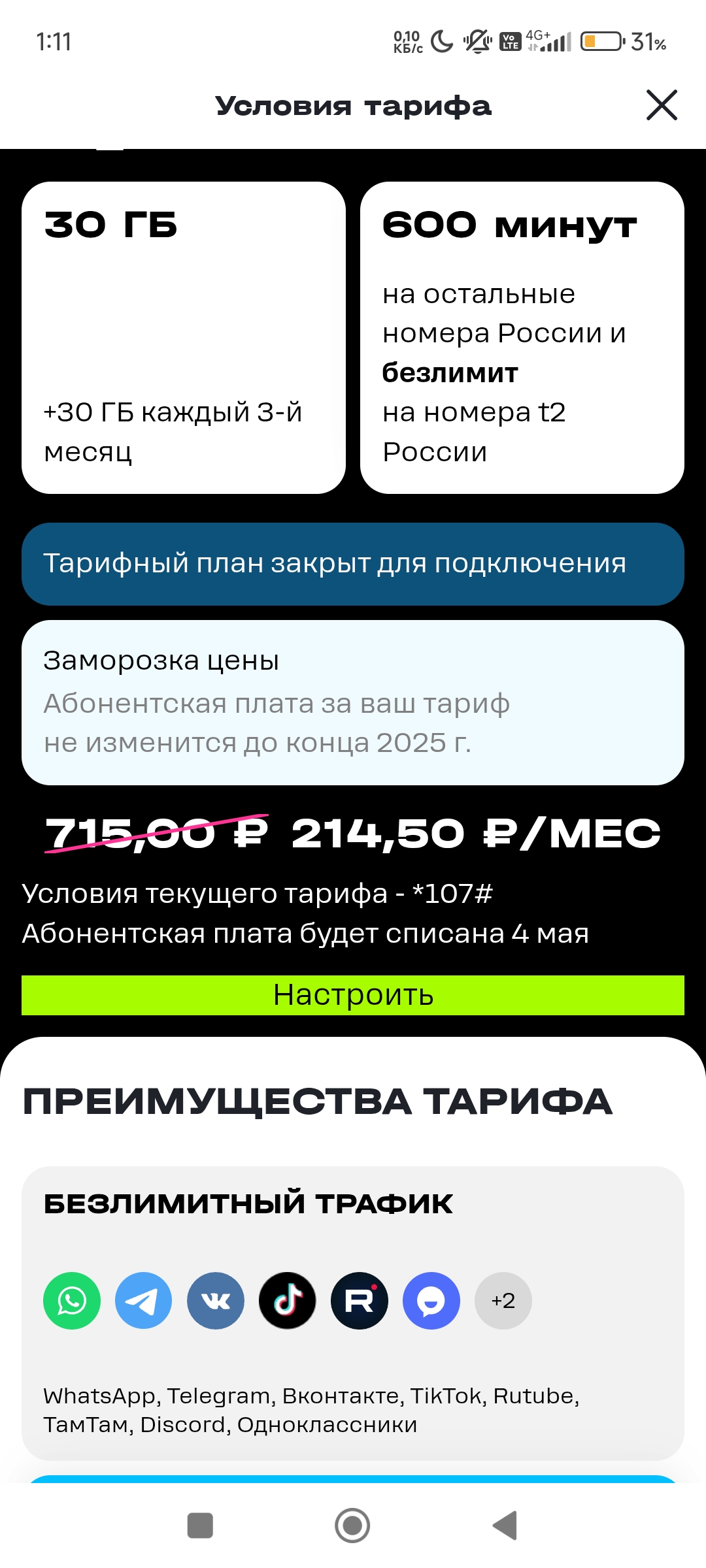Tap the green Настроить button
Screen dimensions: 706x1568
click(x=353, y=995)
